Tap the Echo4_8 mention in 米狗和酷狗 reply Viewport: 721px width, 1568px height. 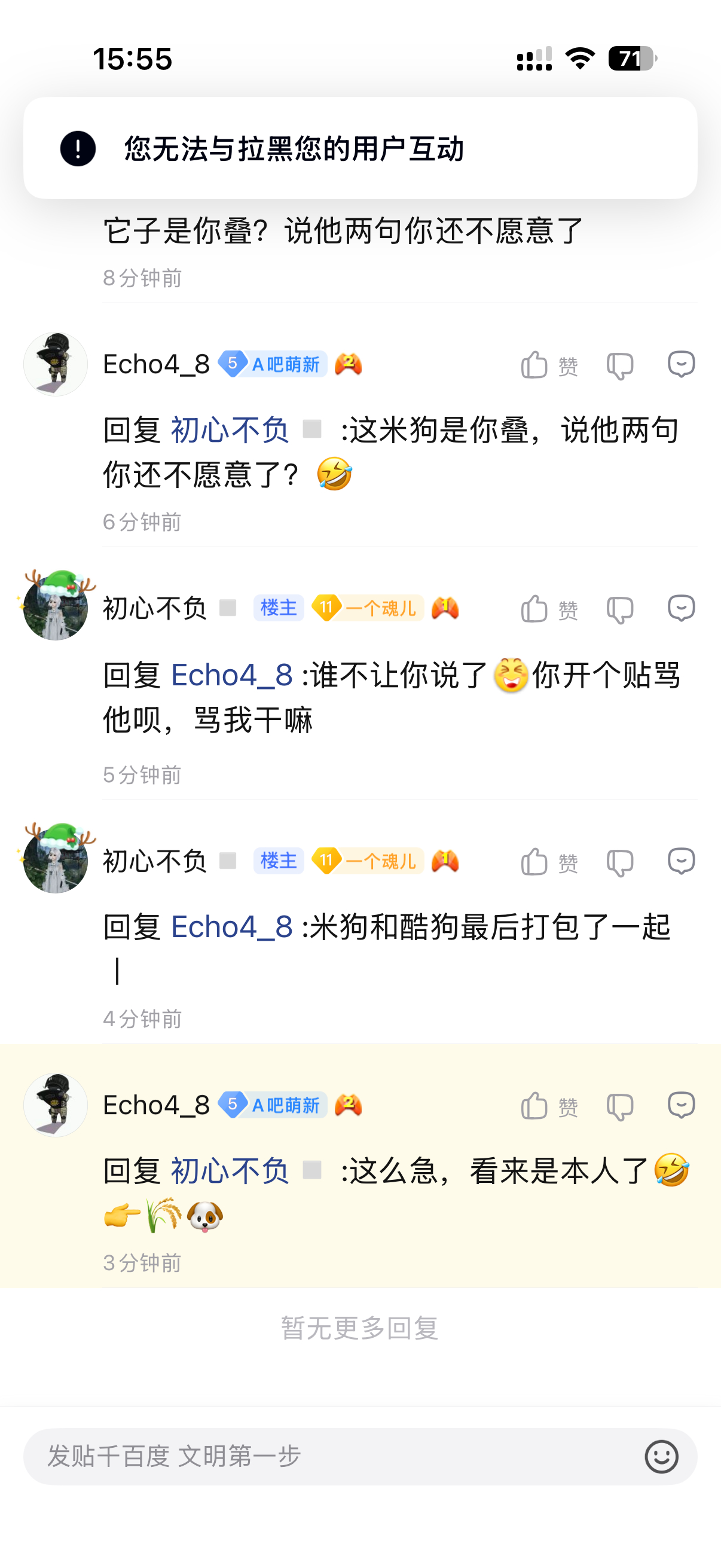[232, 927]
